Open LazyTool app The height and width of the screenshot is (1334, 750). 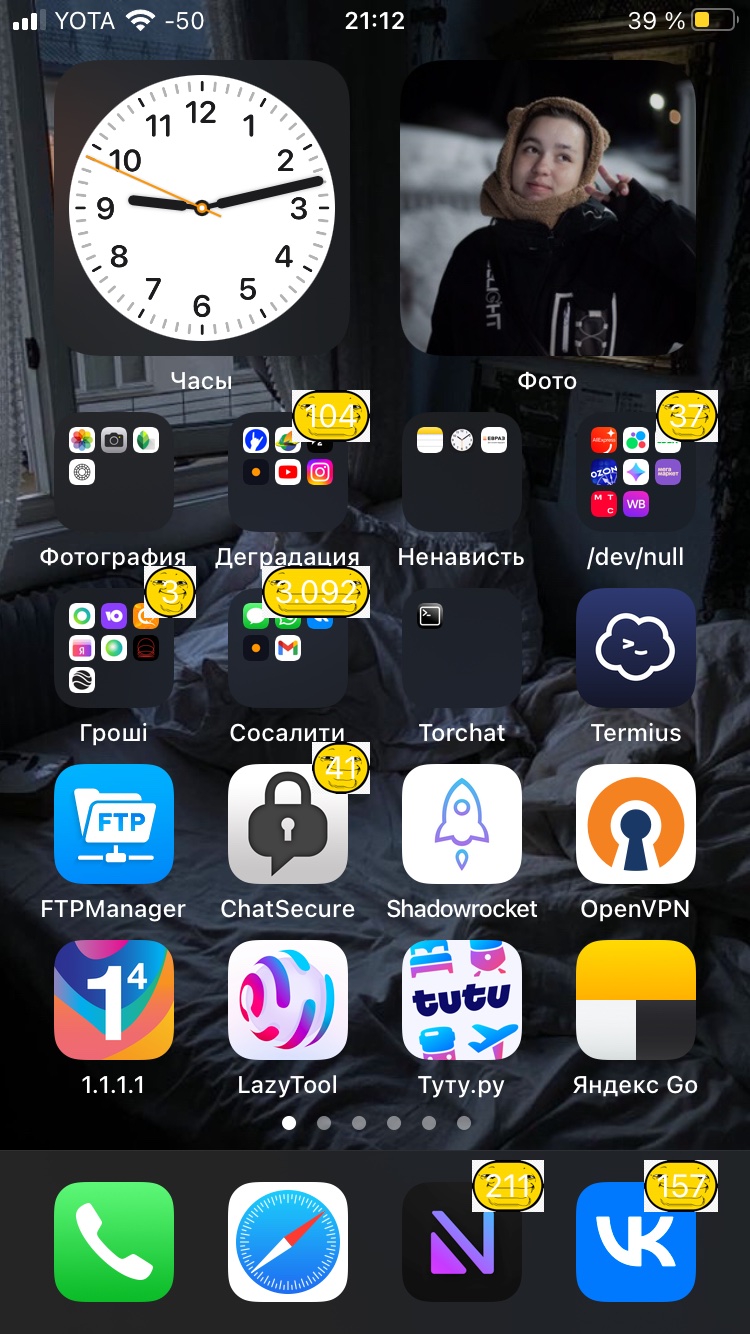coord(288,1000)
